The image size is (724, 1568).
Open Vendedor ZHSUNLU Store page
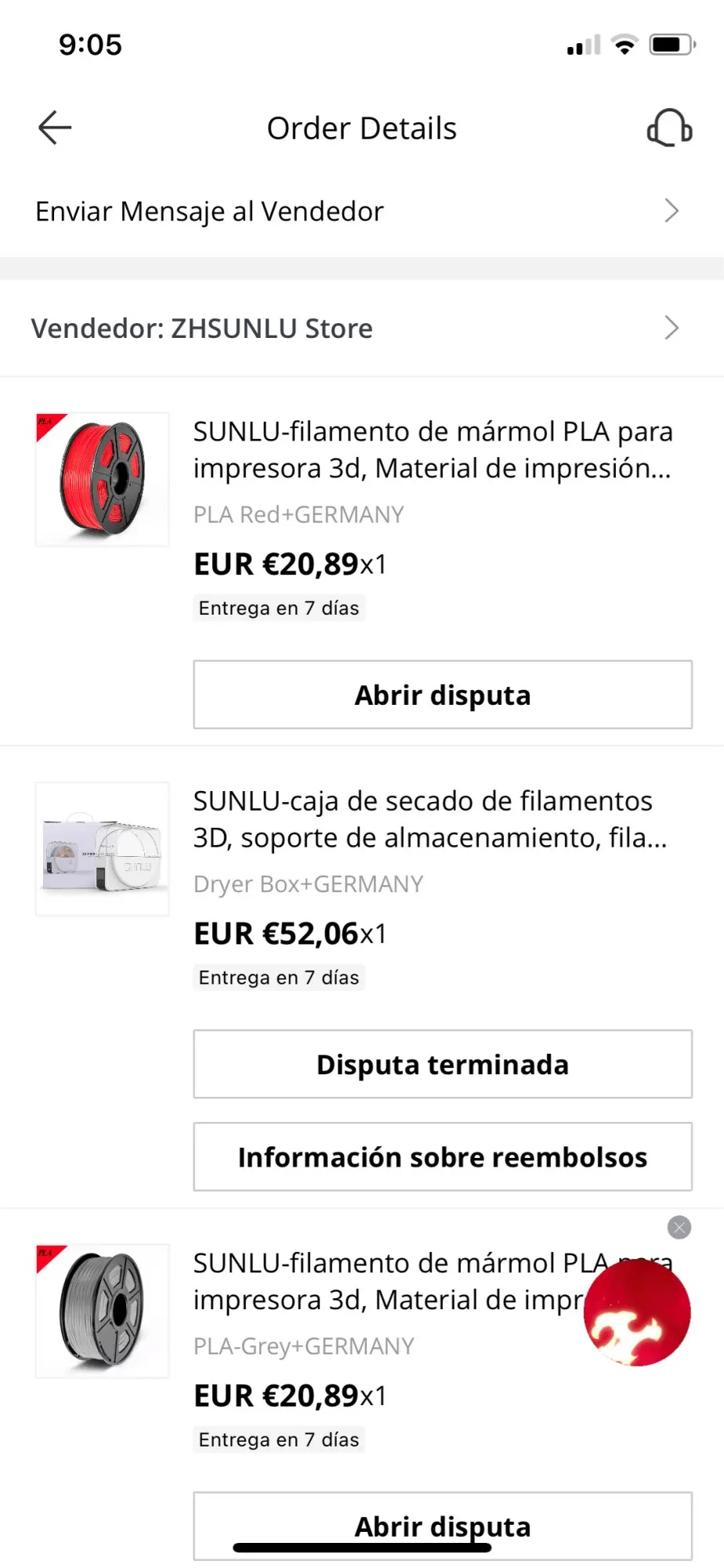[x=357, y=328]
